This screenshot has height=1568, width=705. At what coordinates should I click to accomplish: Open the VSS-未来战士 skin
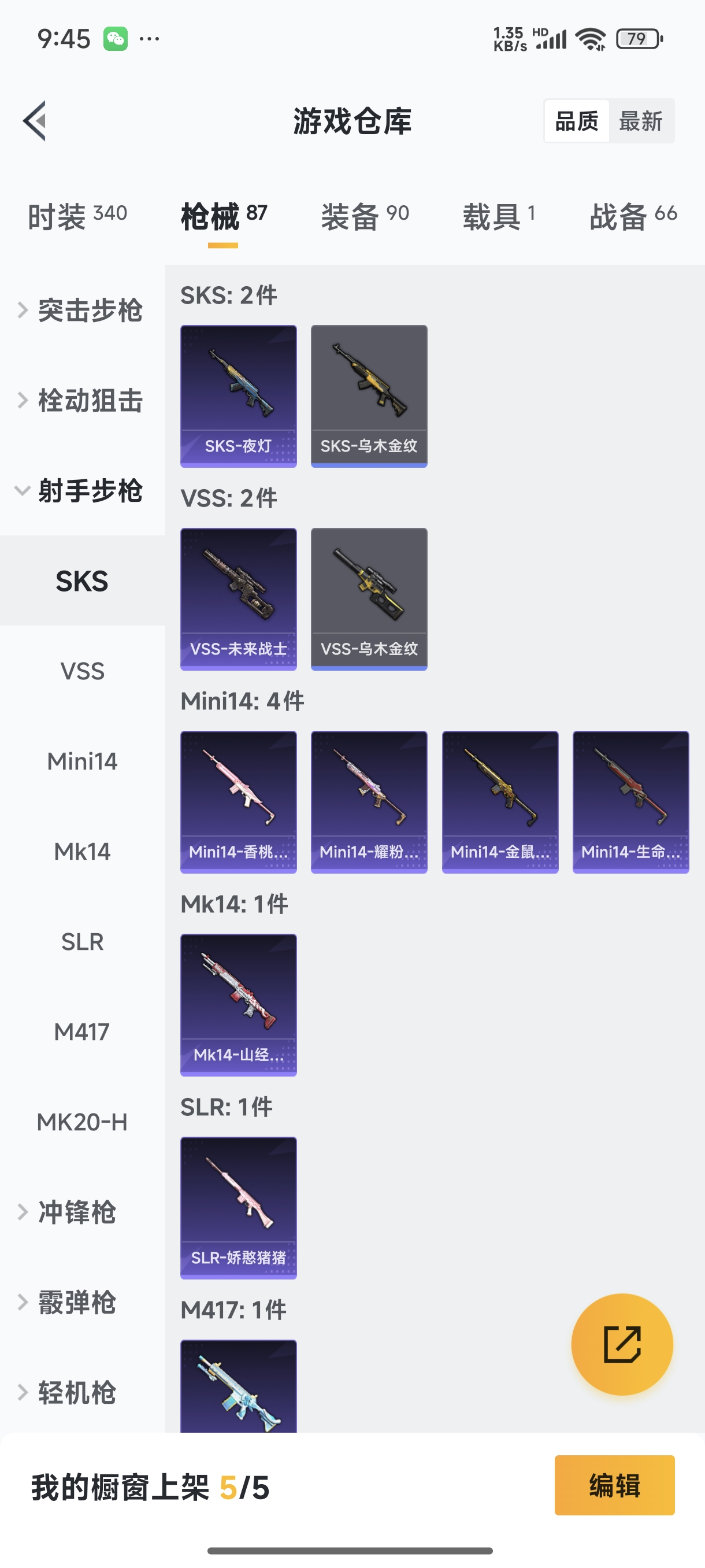point(239,599)
